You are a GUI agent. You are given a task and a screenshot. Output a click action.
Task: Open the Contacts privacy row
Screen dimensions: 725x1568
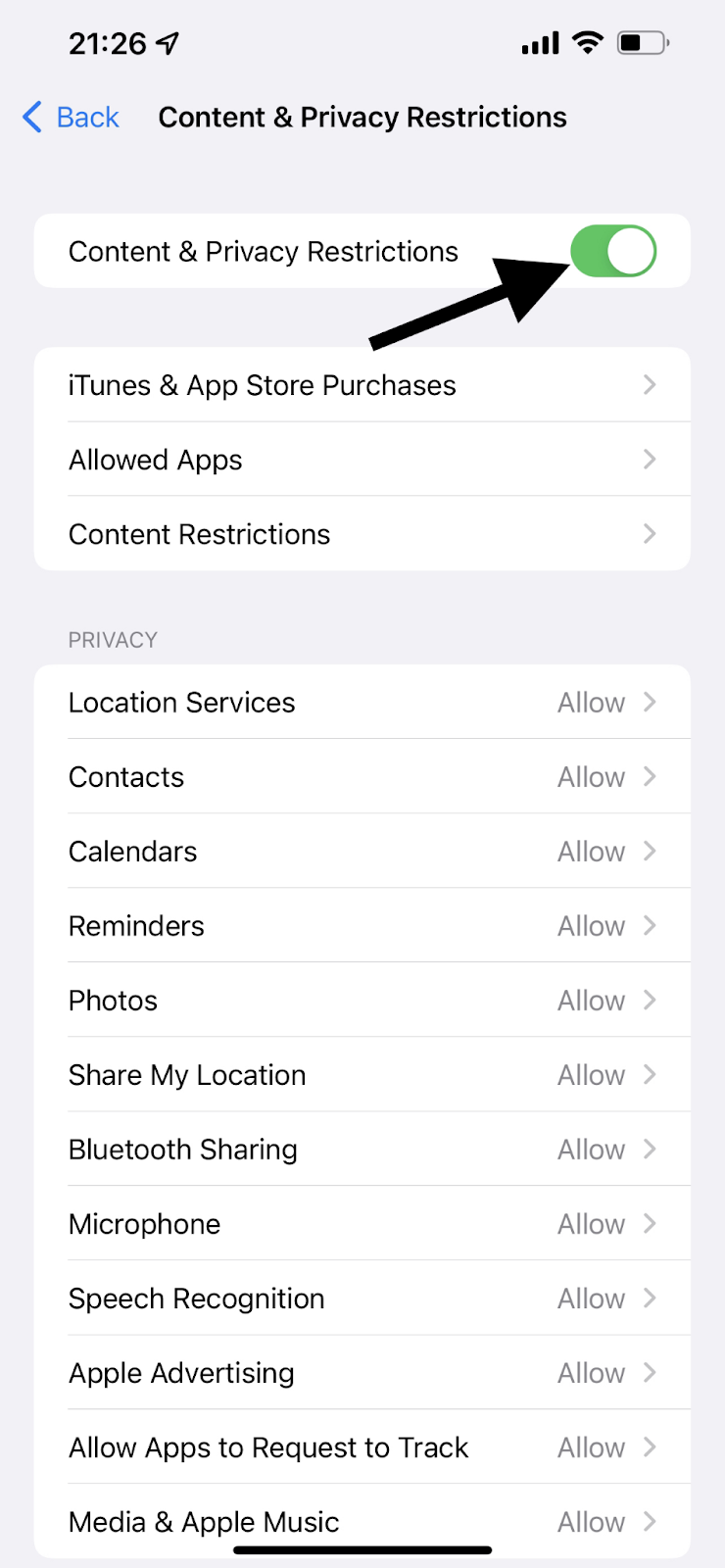[362, 777]
